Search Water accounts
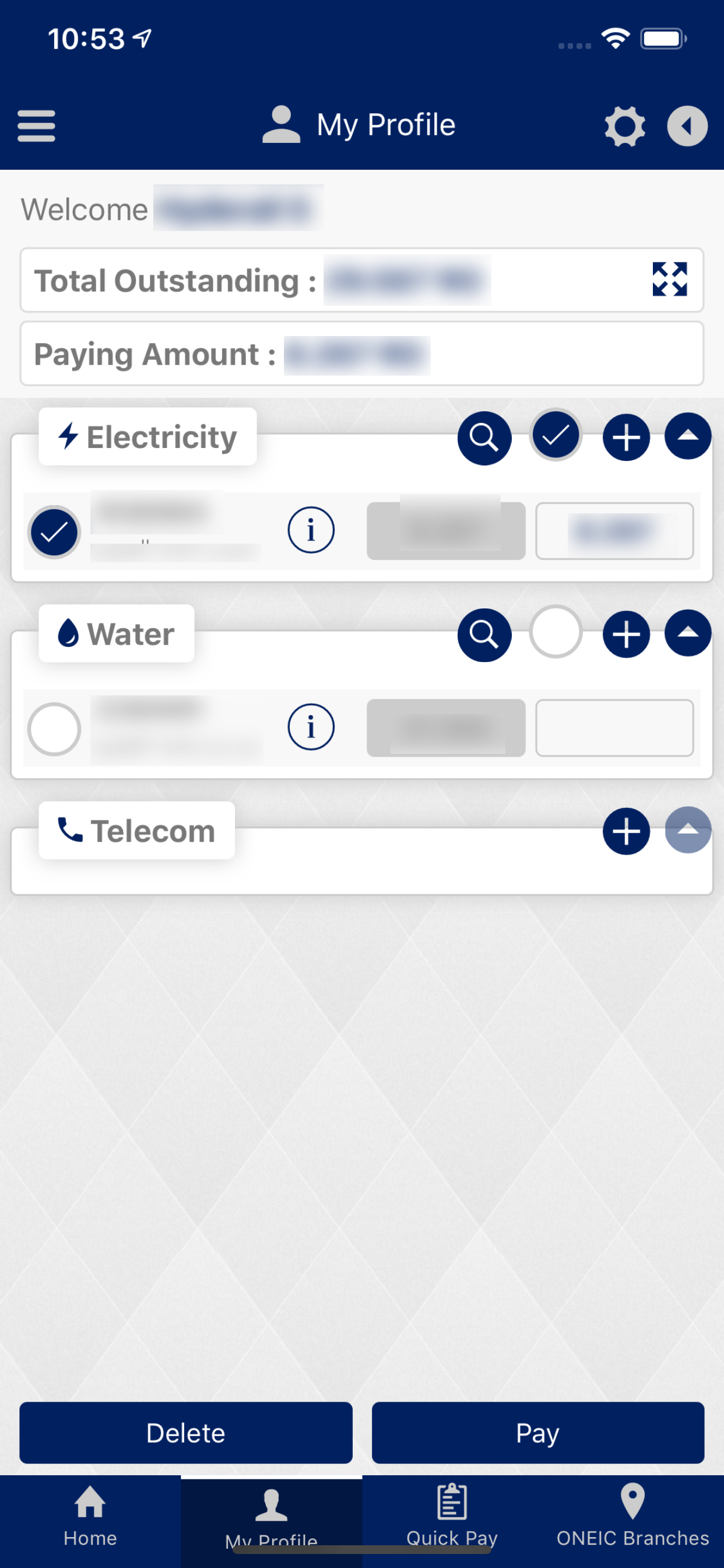Screen dimensions: 724x1568 pos(484,635)
